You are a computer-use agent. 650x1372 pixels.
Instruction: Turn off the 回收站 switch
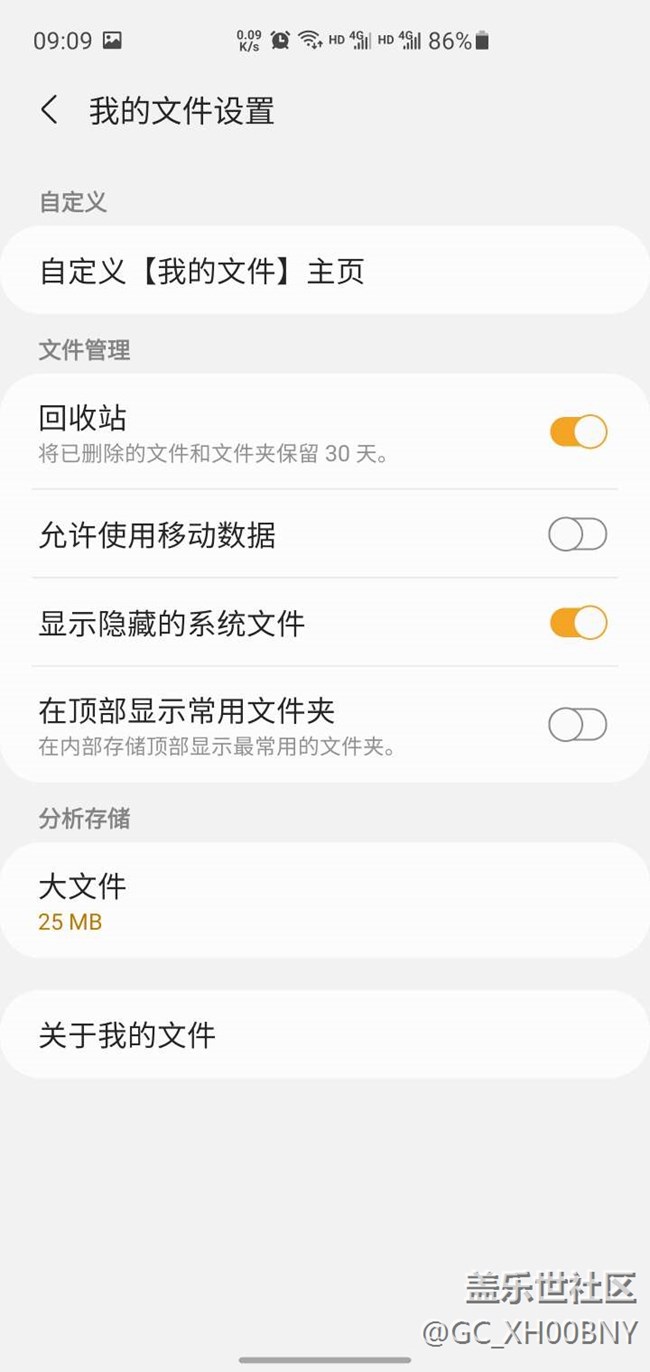click(x=578, y=432)
